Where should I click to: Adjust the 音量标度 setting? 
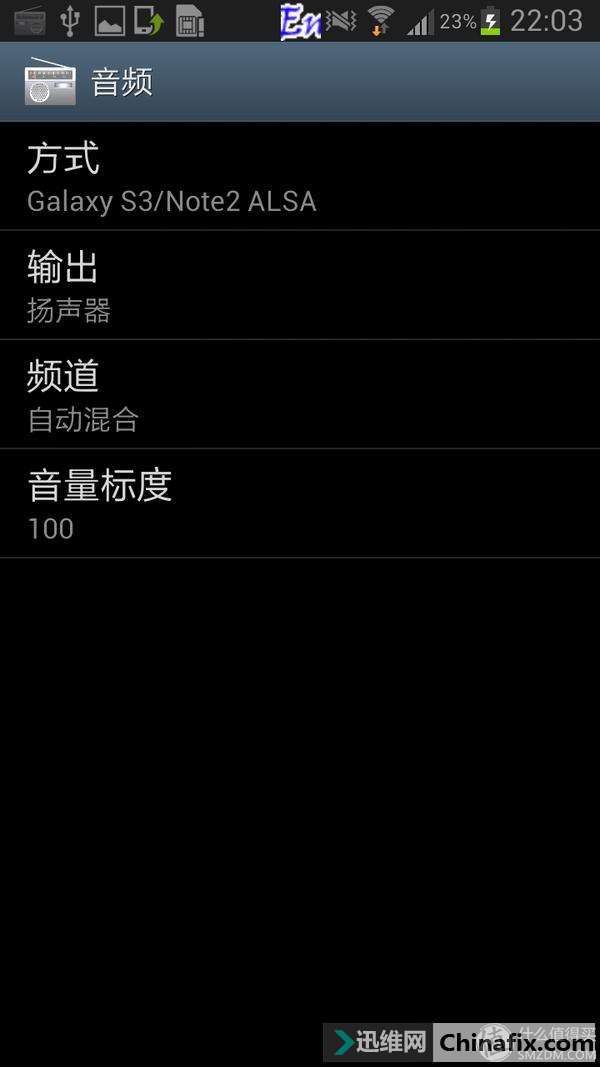[300, 504]
